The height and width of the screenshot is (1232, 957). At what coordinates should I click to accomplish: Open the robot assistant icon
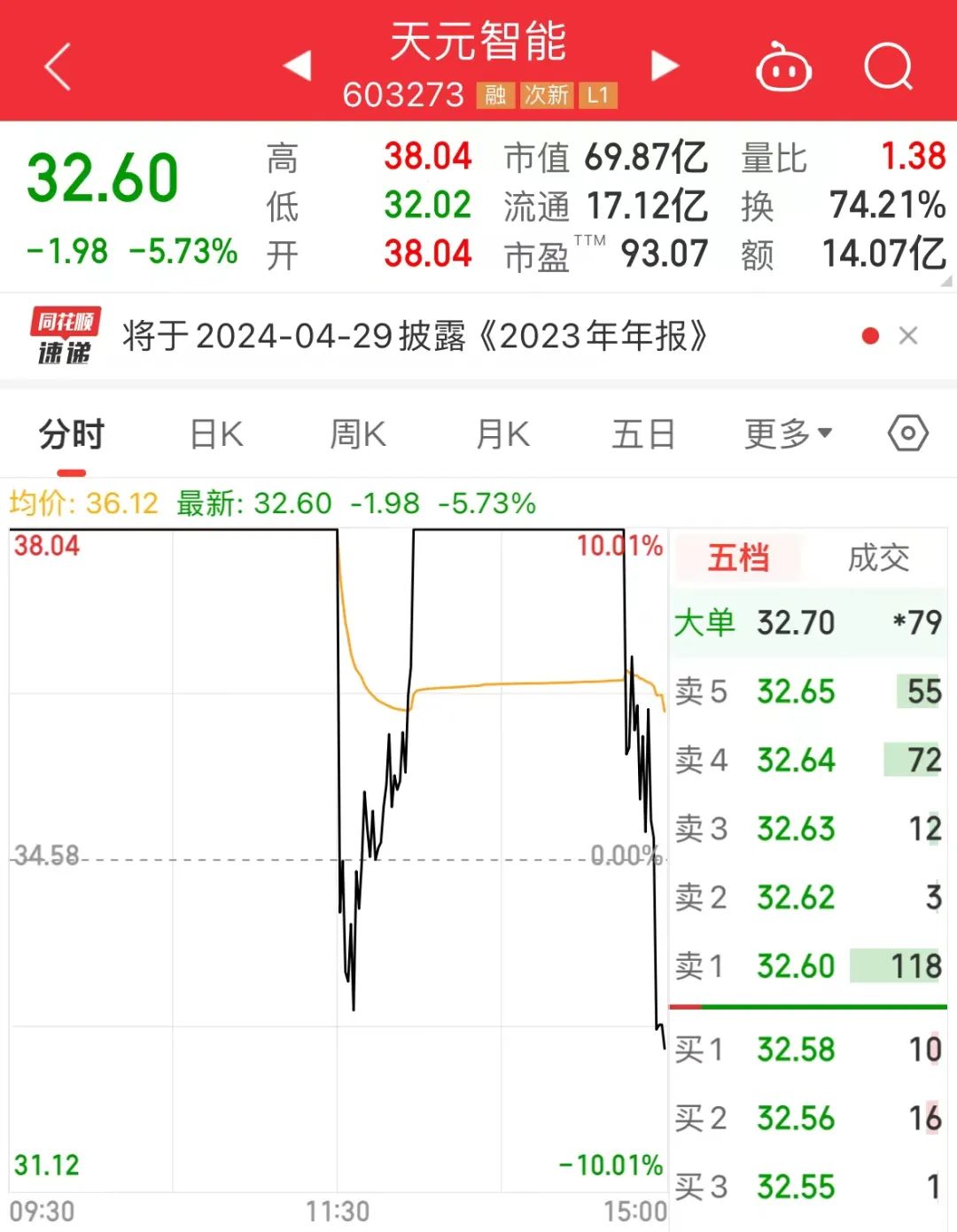[x=782, y=67]
